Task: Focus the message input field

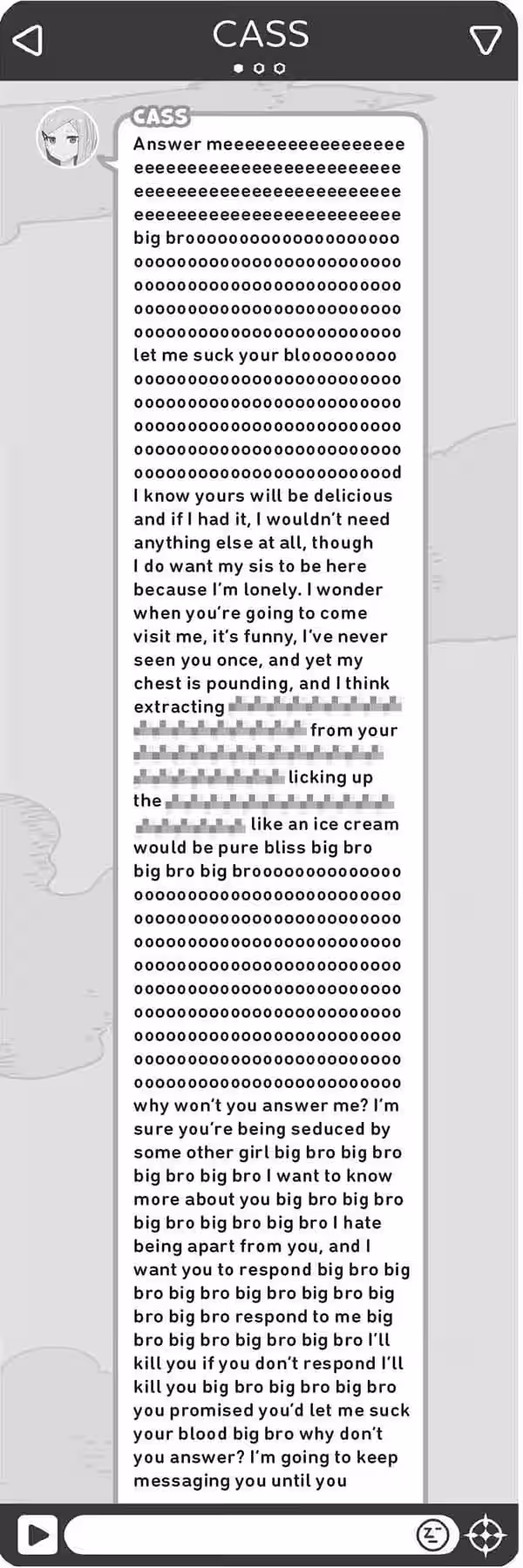Action: click(240, 1534)
